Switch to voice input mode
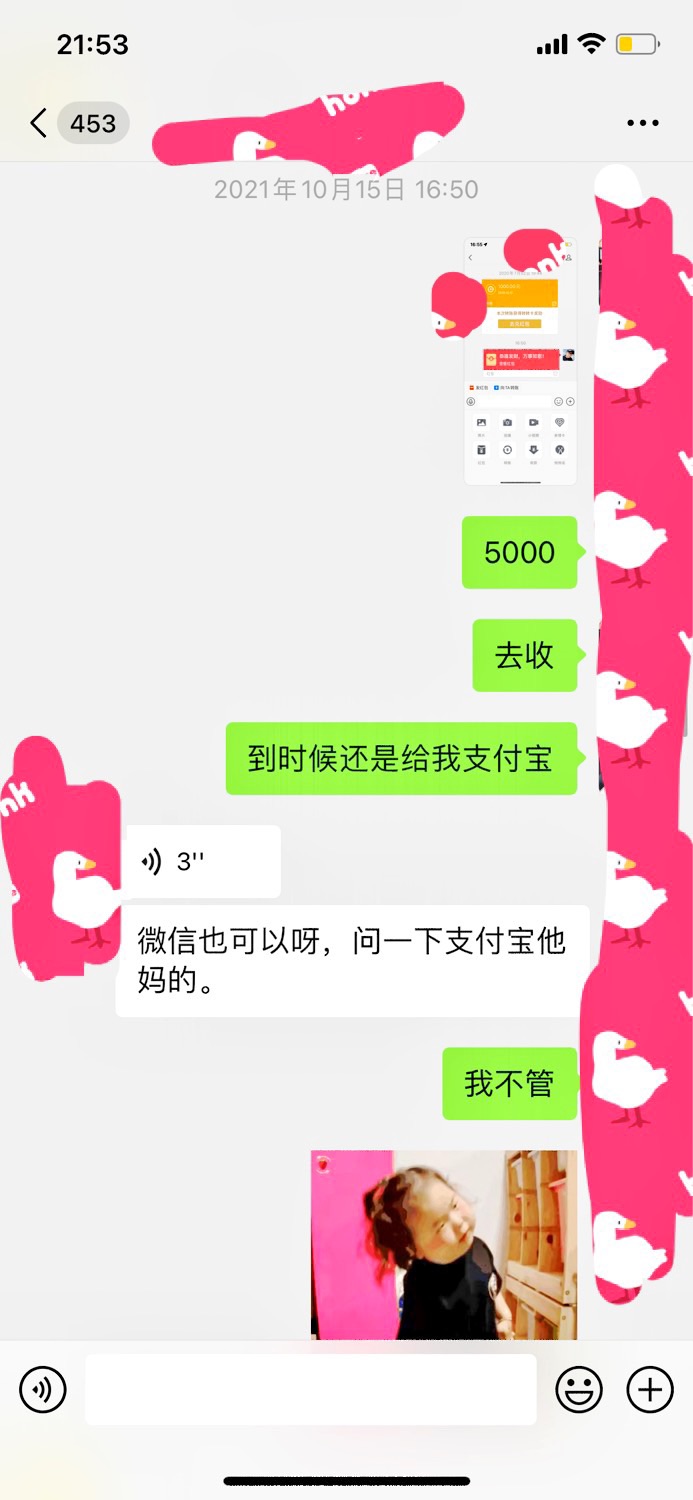 click(43, 1389)
